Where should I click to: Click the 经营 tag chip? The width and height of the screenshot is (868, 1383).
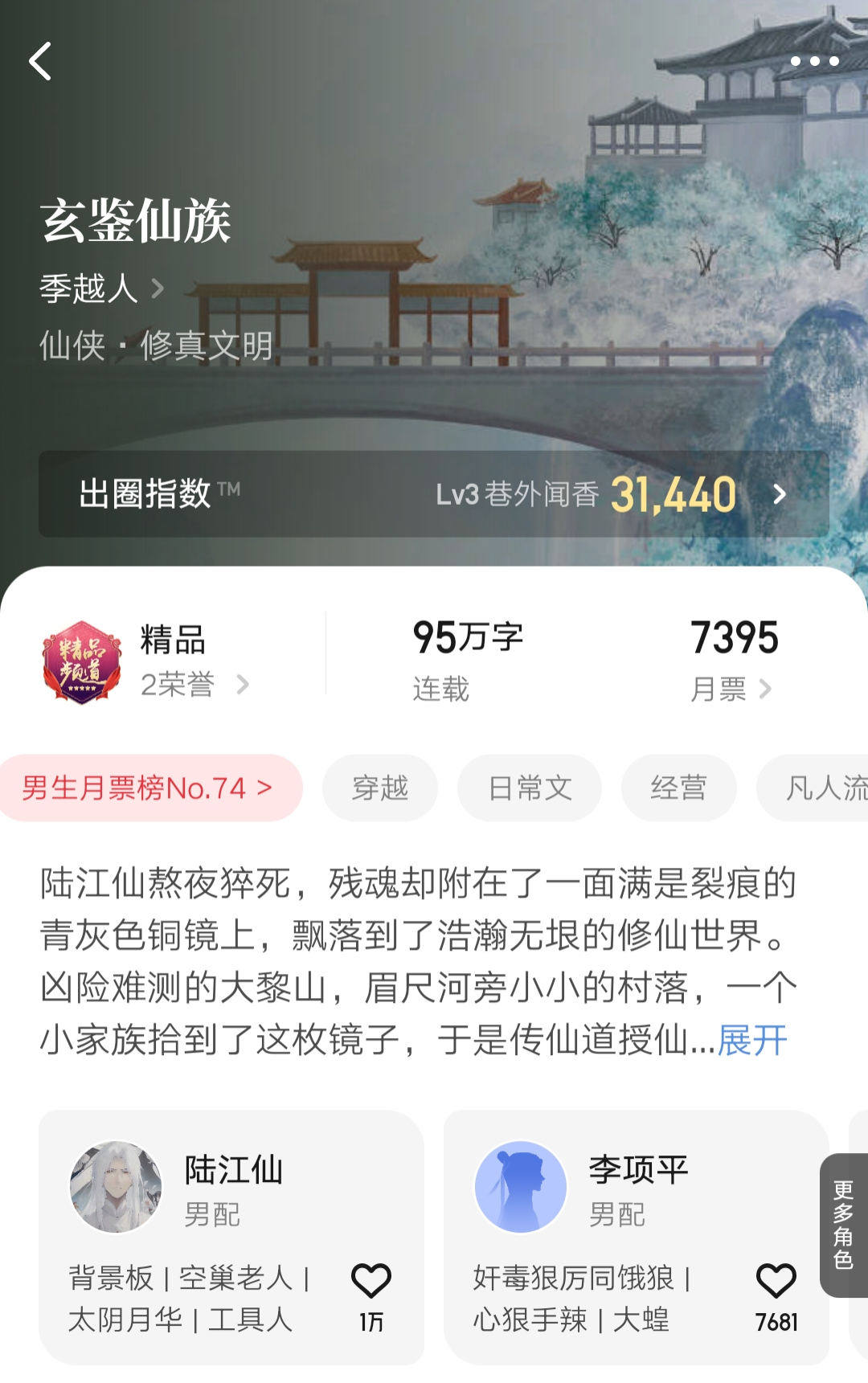(678, 788)
